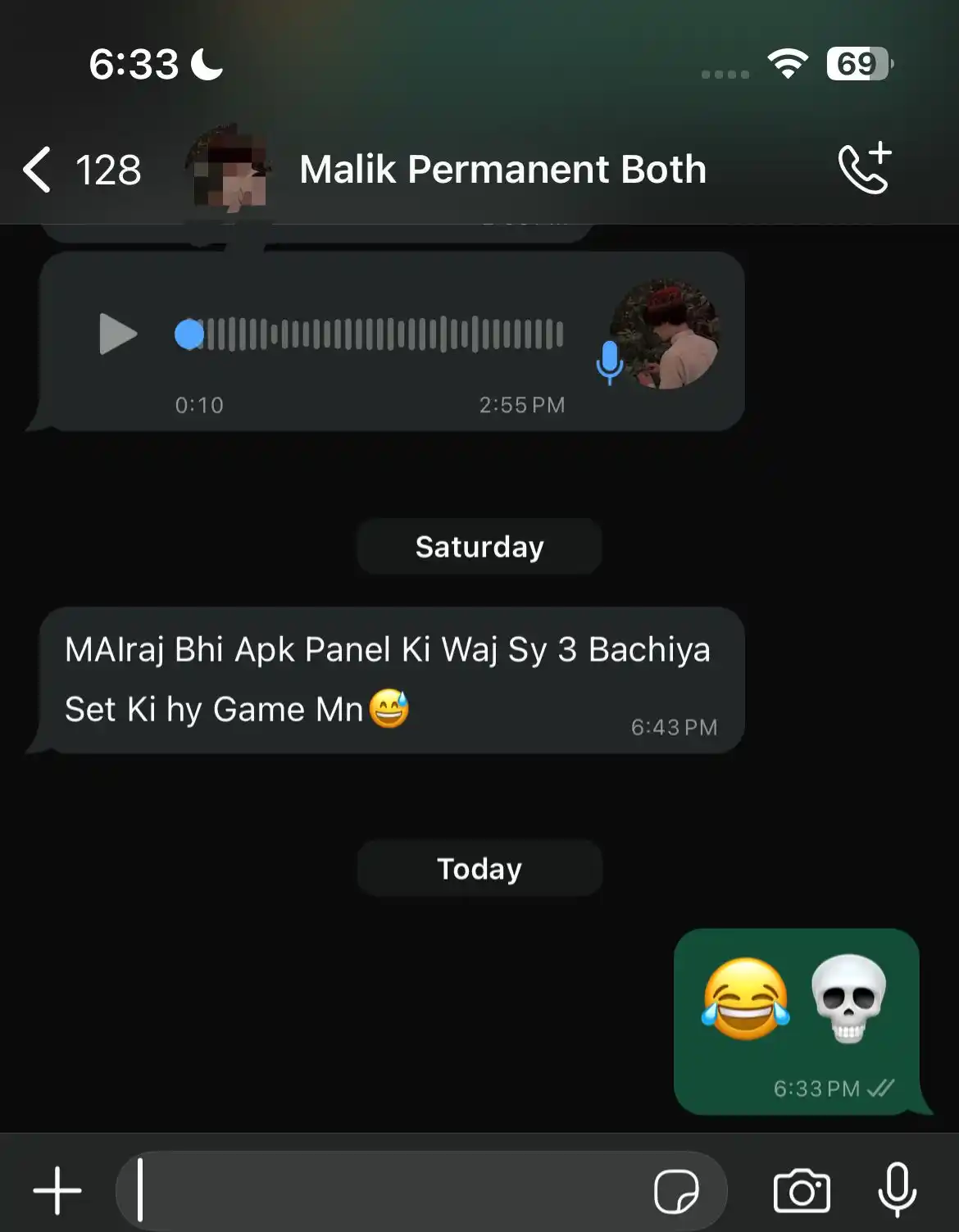Viewport: 959px width, 1232px height.
Task: Focus the message text field
Action: pyautogui.click(x=385, y=1190)
